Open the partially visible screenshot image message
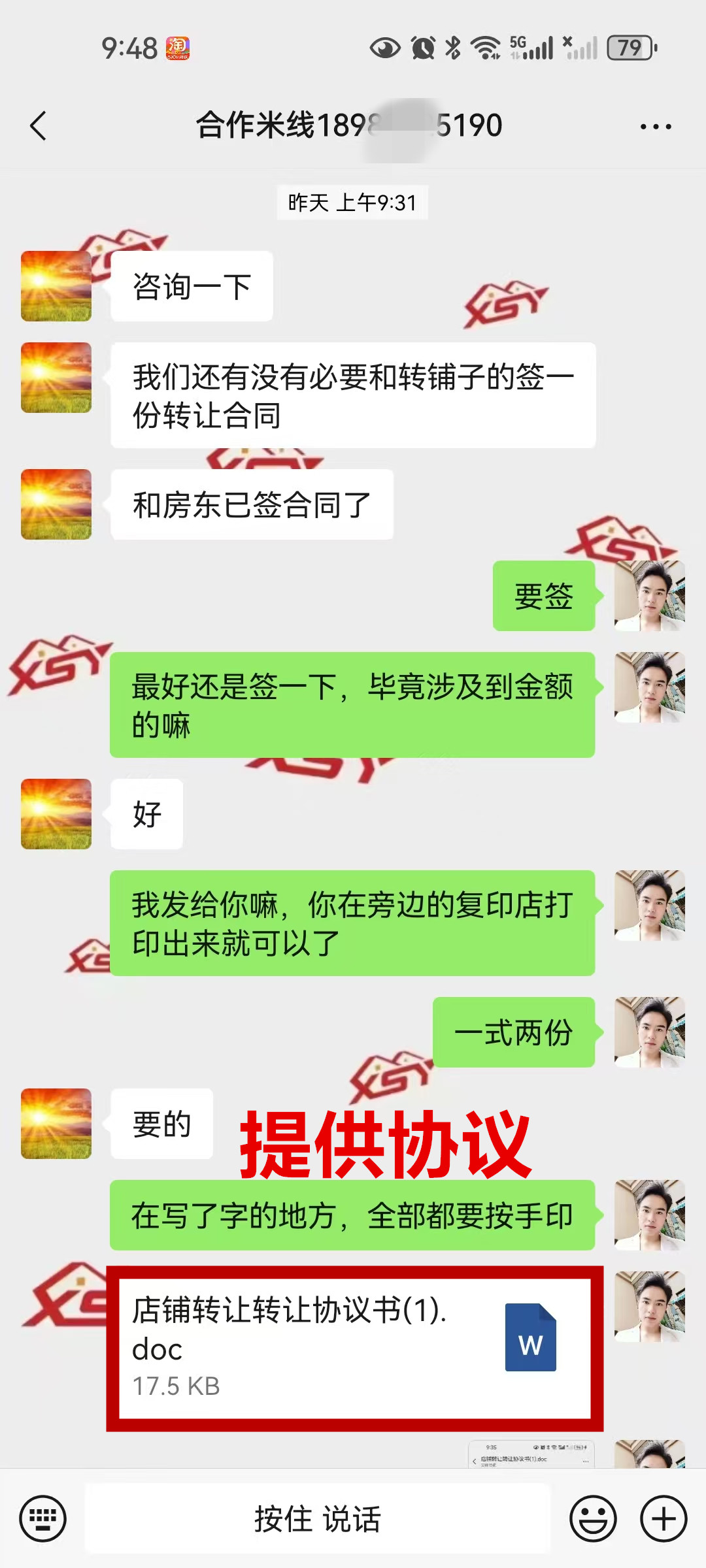Viewport: 706px width, 1568px height. [531, 1454]
